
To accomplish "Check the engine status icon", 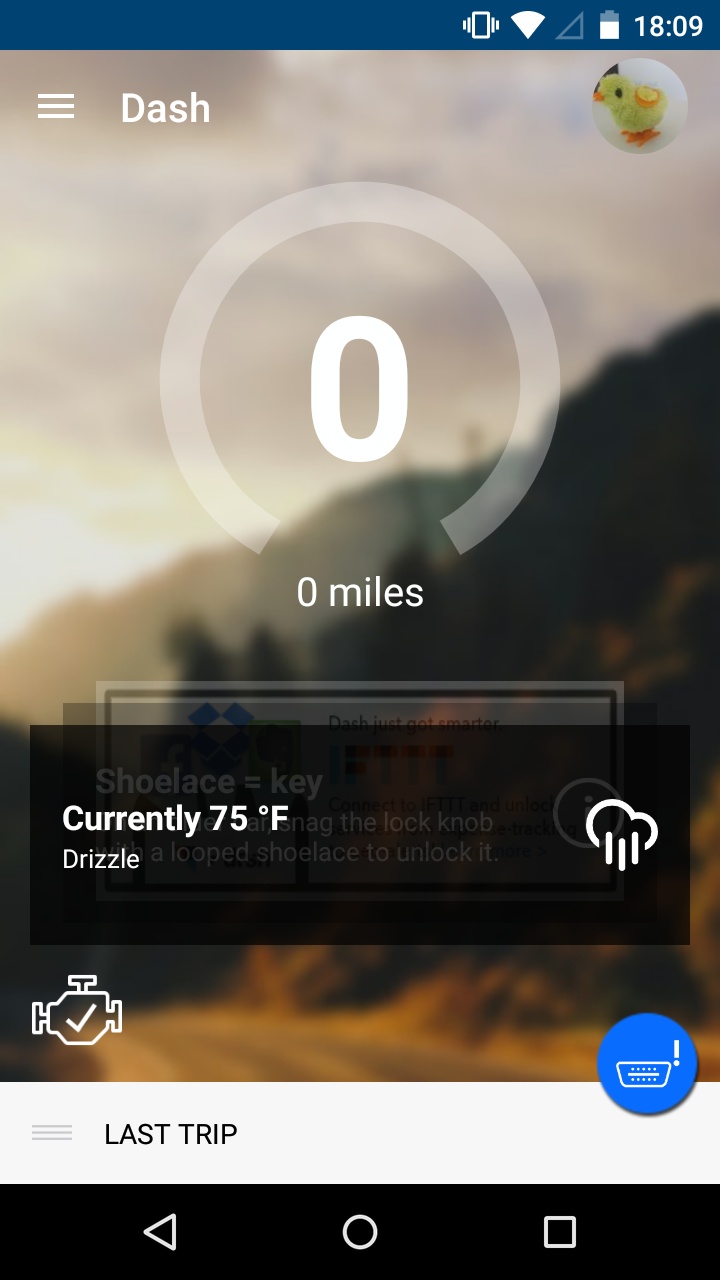I will 77,1012.
